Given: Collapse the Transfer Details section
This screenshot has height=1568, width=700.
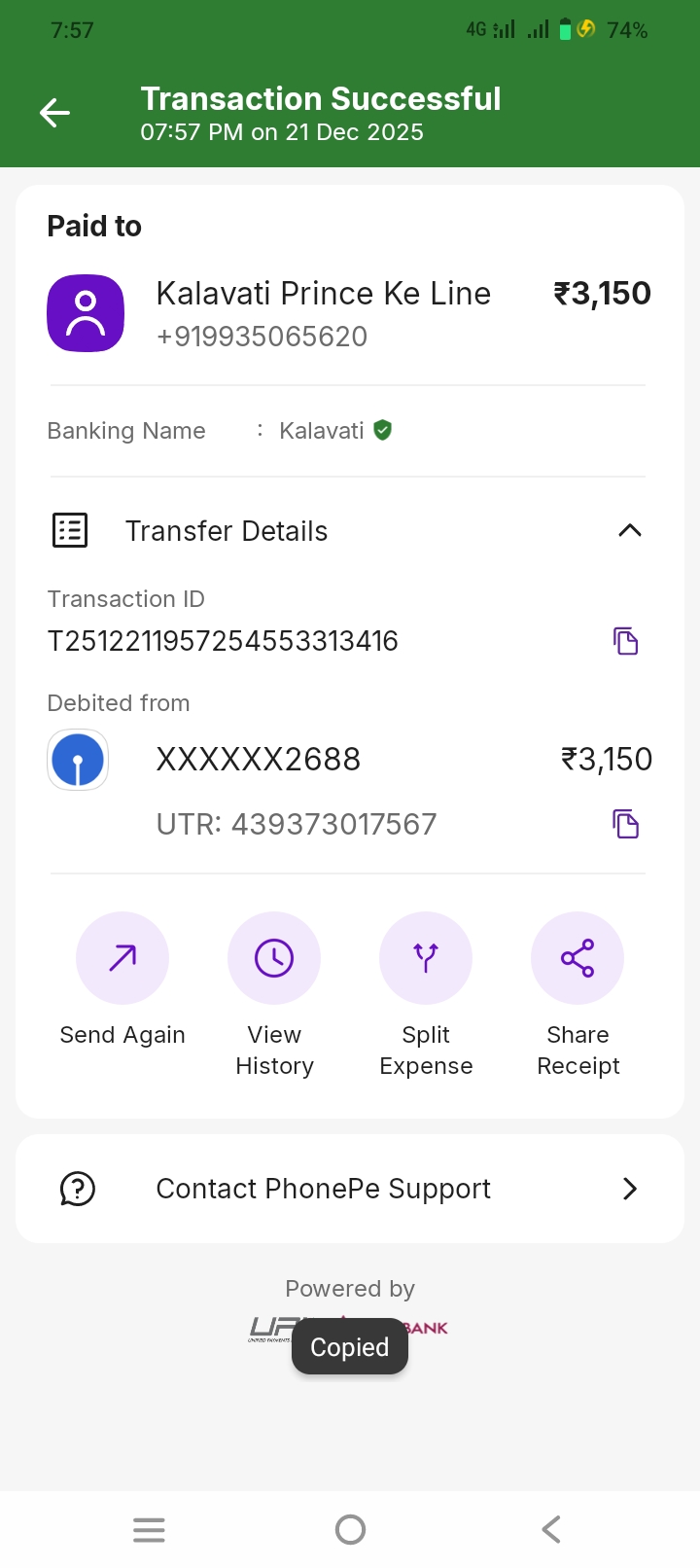Looking at the screenshot, I should tap(629, 530).
